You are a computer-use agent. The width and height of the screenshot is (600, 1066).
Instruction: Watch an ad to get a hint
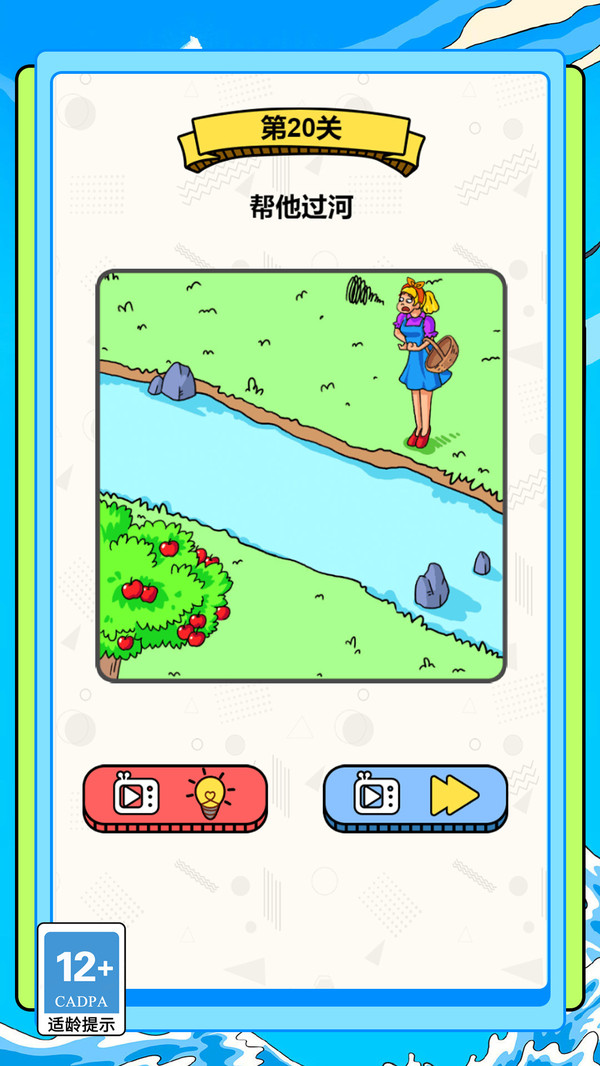(175, 796)
